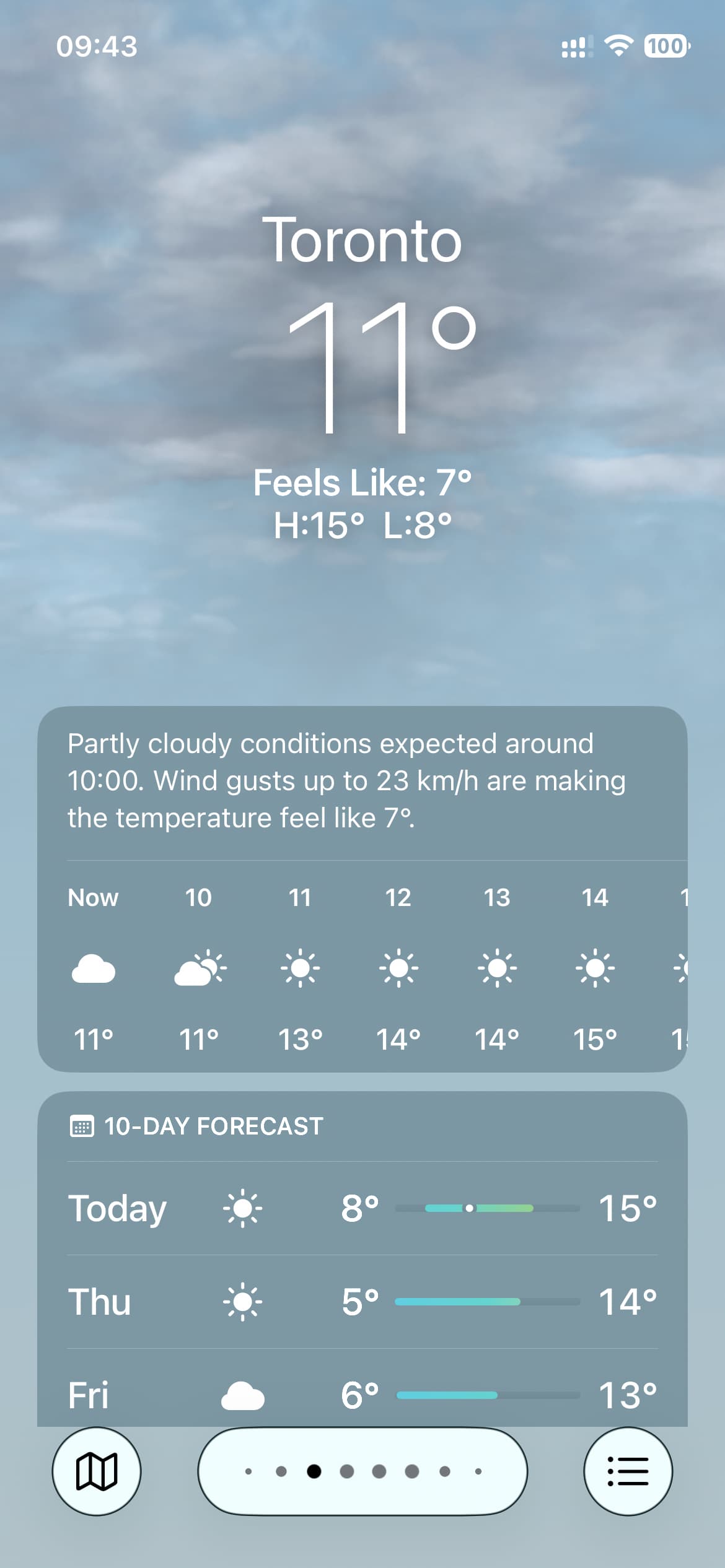The height and width of the screenshot is (1568, 725).
Task: Open the hourly forecast card
Action: coord(362,966)
